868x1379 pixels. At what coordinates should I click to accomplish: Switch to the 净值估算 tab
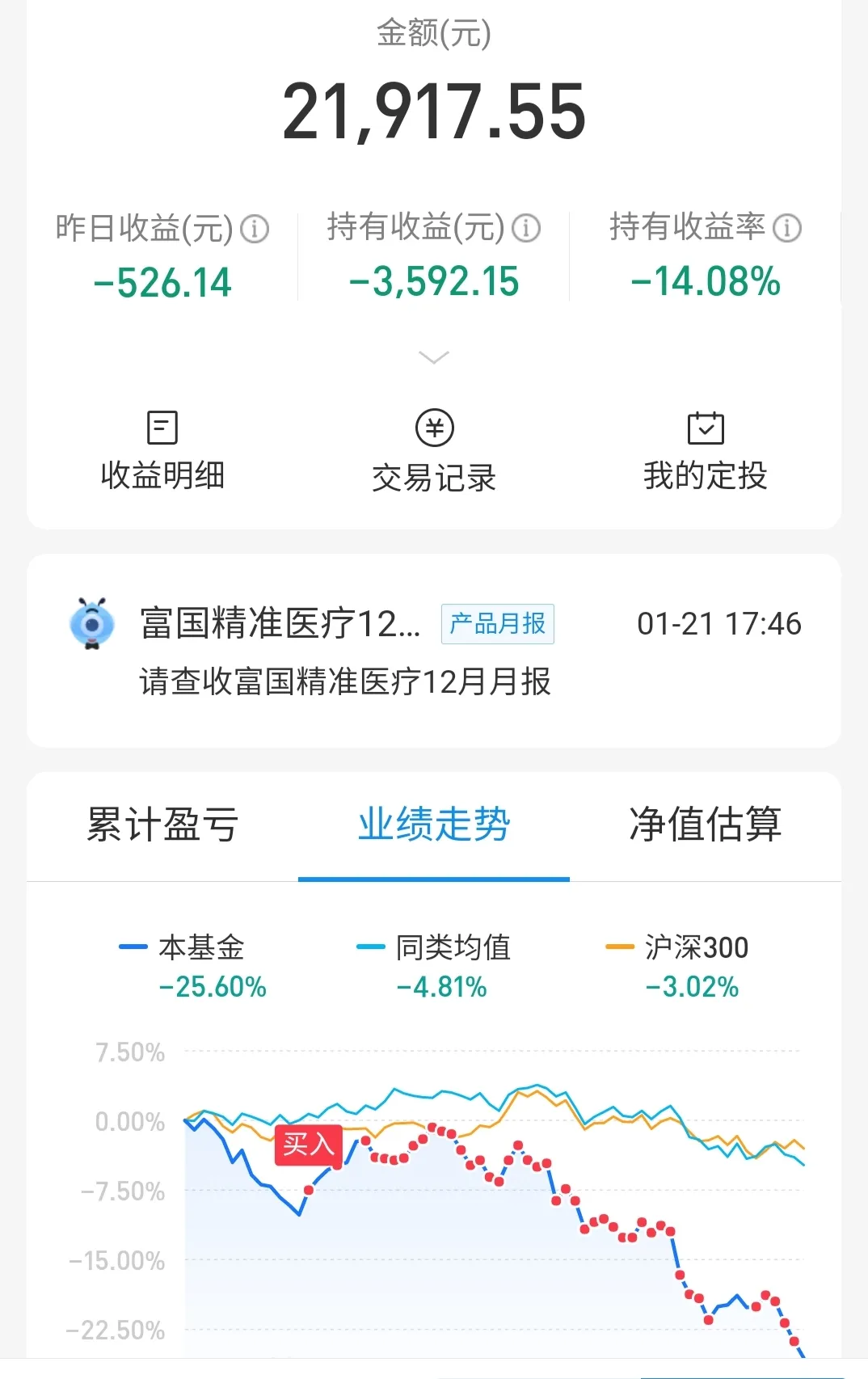pos(706,825)
